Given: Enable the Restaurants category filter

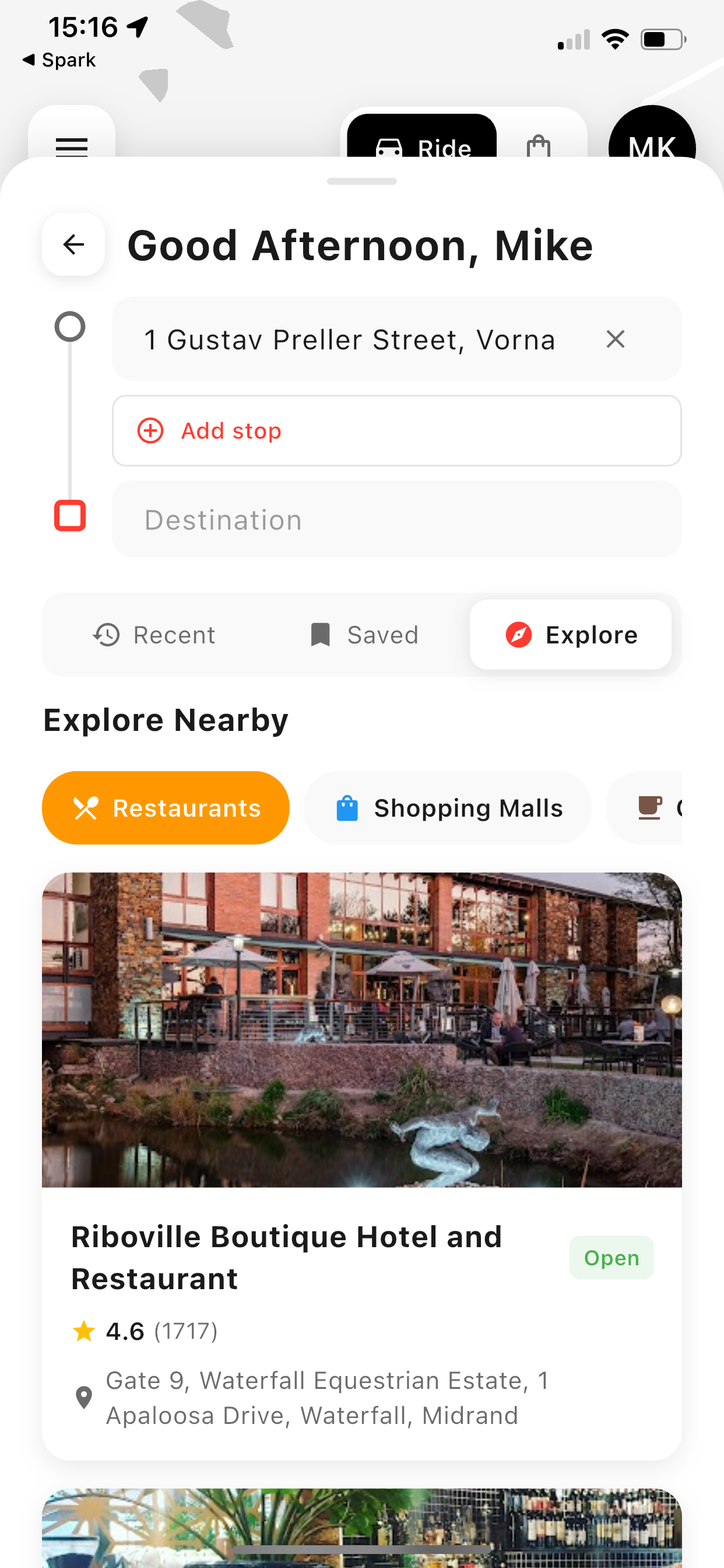Looking at the screenshot, I should click(165, 808).
